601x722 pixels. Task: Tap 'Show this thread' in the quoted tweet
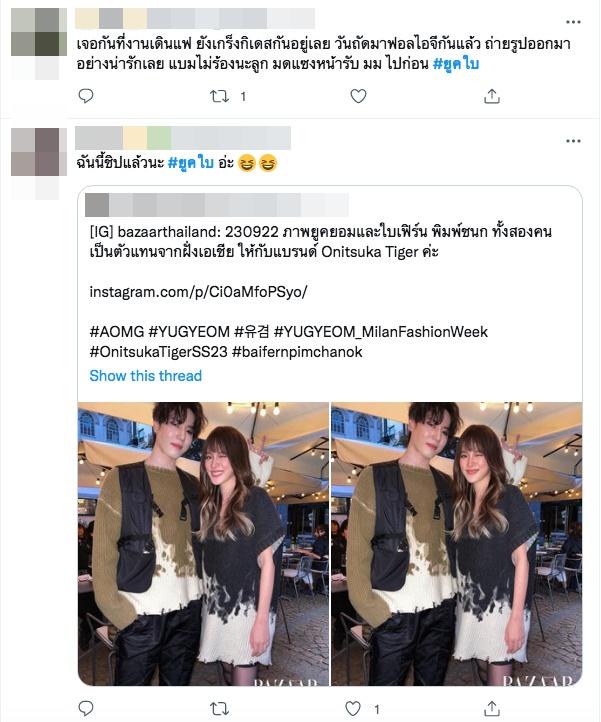click(145, 376)
